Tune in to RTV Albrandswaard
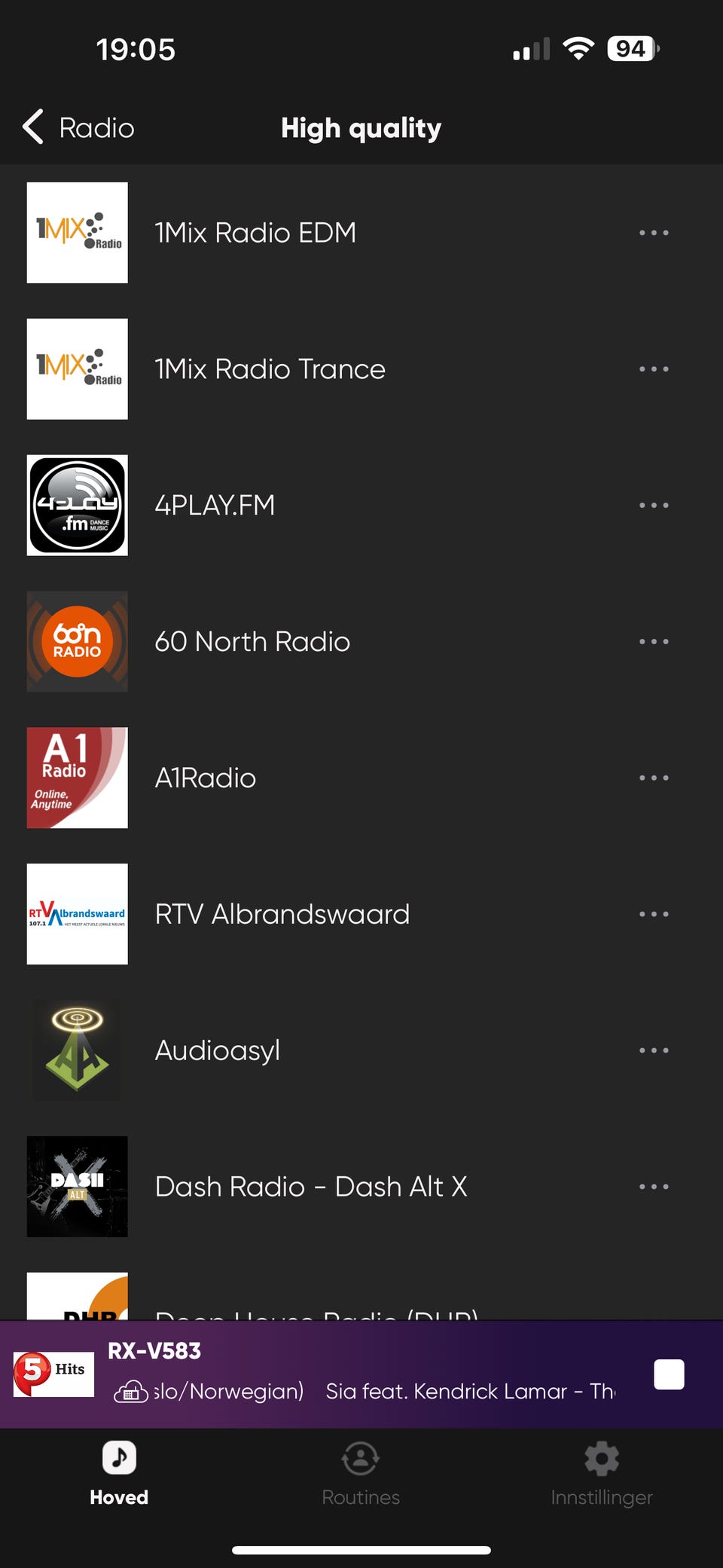Image resolution: width=723 pixels, height=1568 pixels. [x=282, y=914]
